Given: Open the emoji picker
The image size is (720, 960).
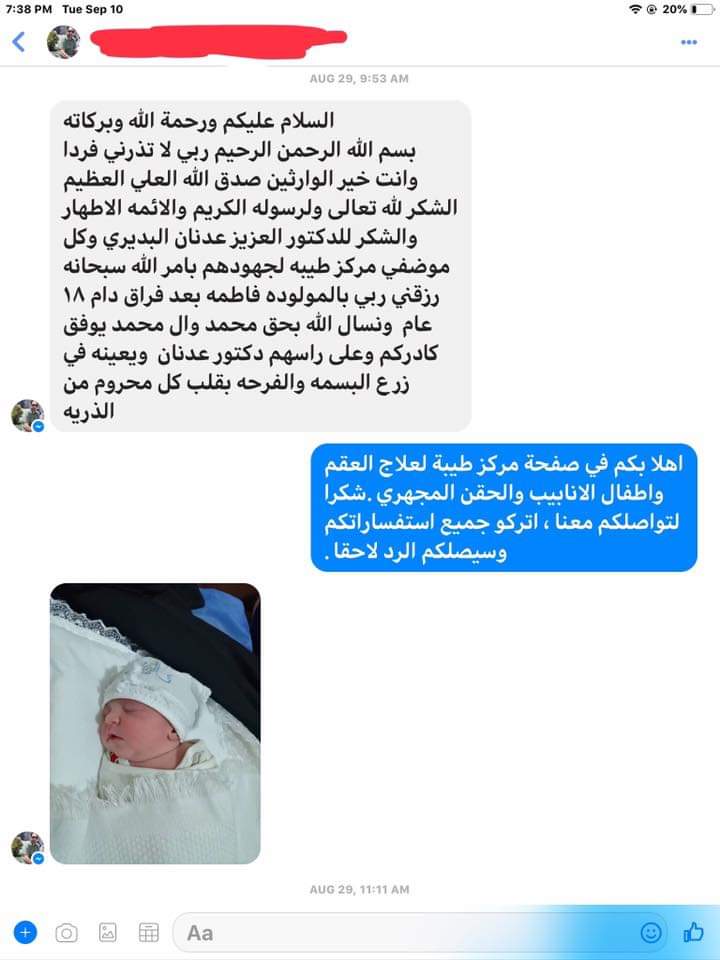Looking at the screenshot, I should [x=651, y=932].
